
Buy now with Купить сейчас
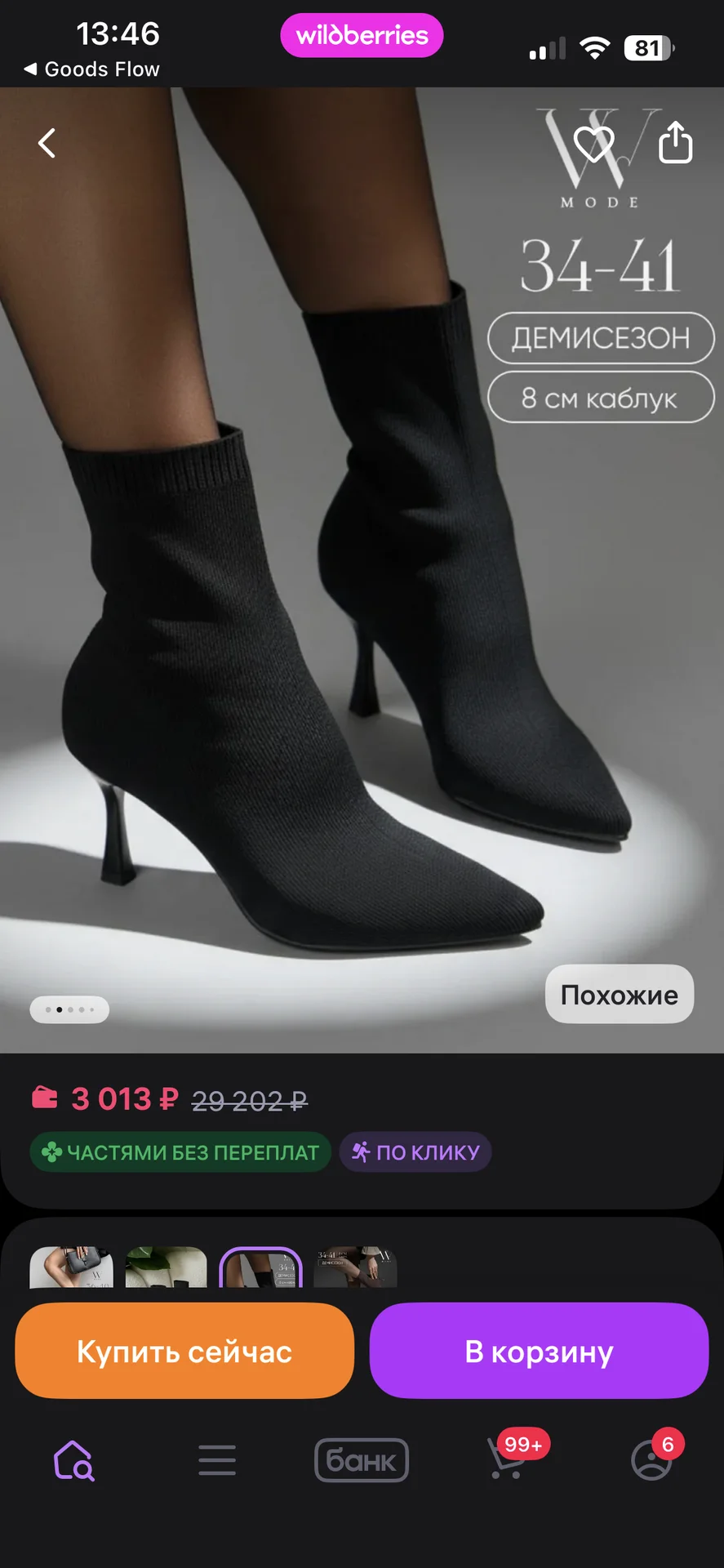(184, 1352)
